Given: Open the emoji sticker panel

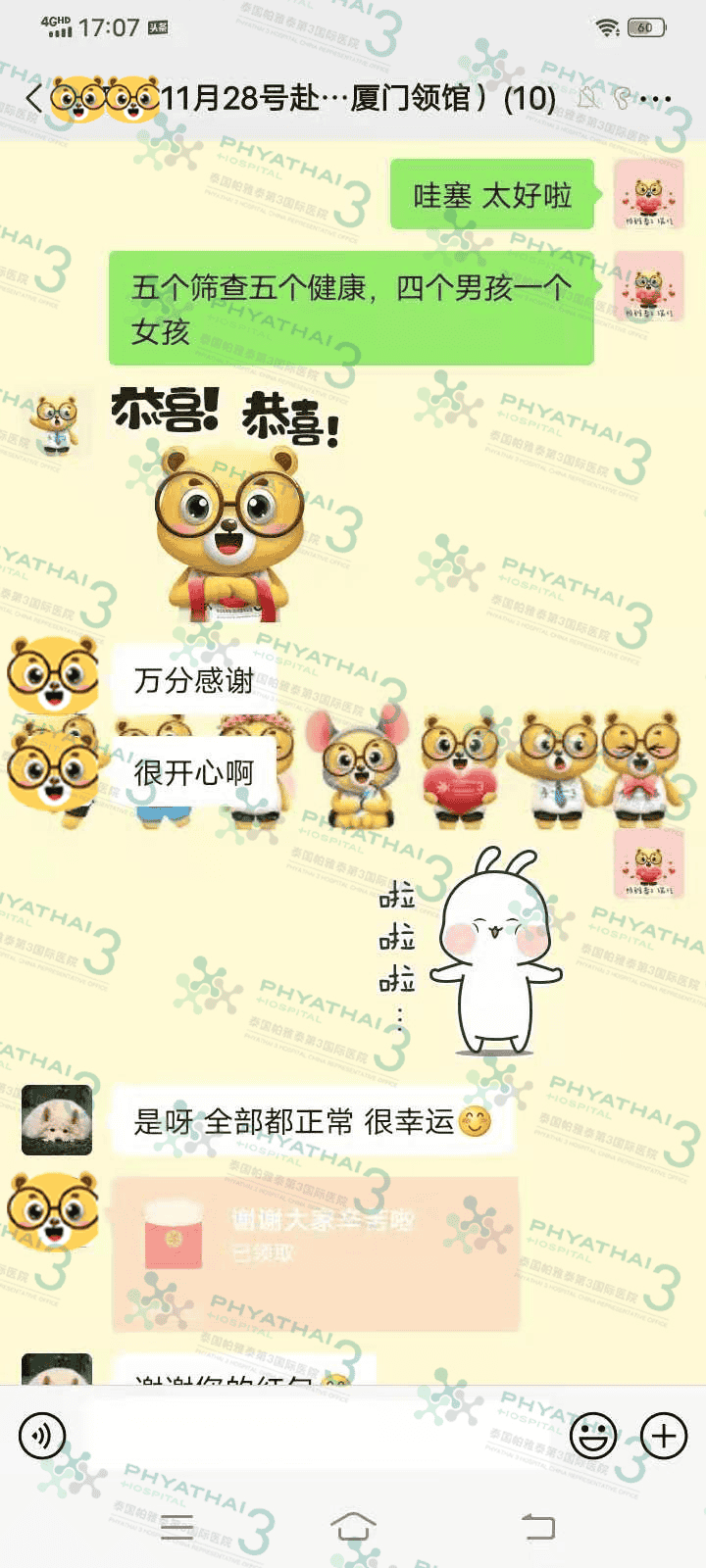Looking at the screenshot, I should 592,1437.
